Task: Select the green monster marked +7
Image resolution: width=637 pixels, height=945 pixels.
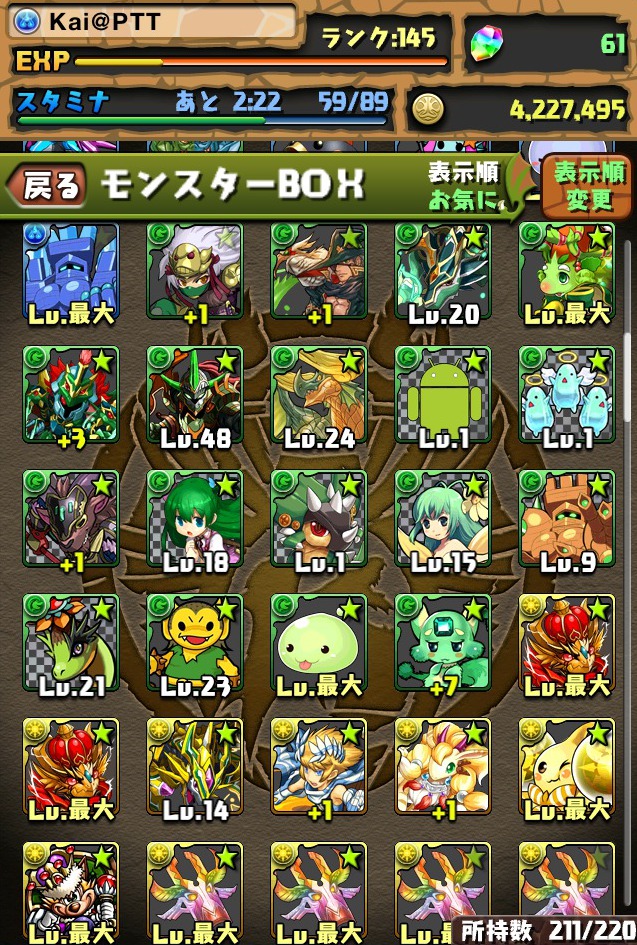Action: (x=442, y=642)
